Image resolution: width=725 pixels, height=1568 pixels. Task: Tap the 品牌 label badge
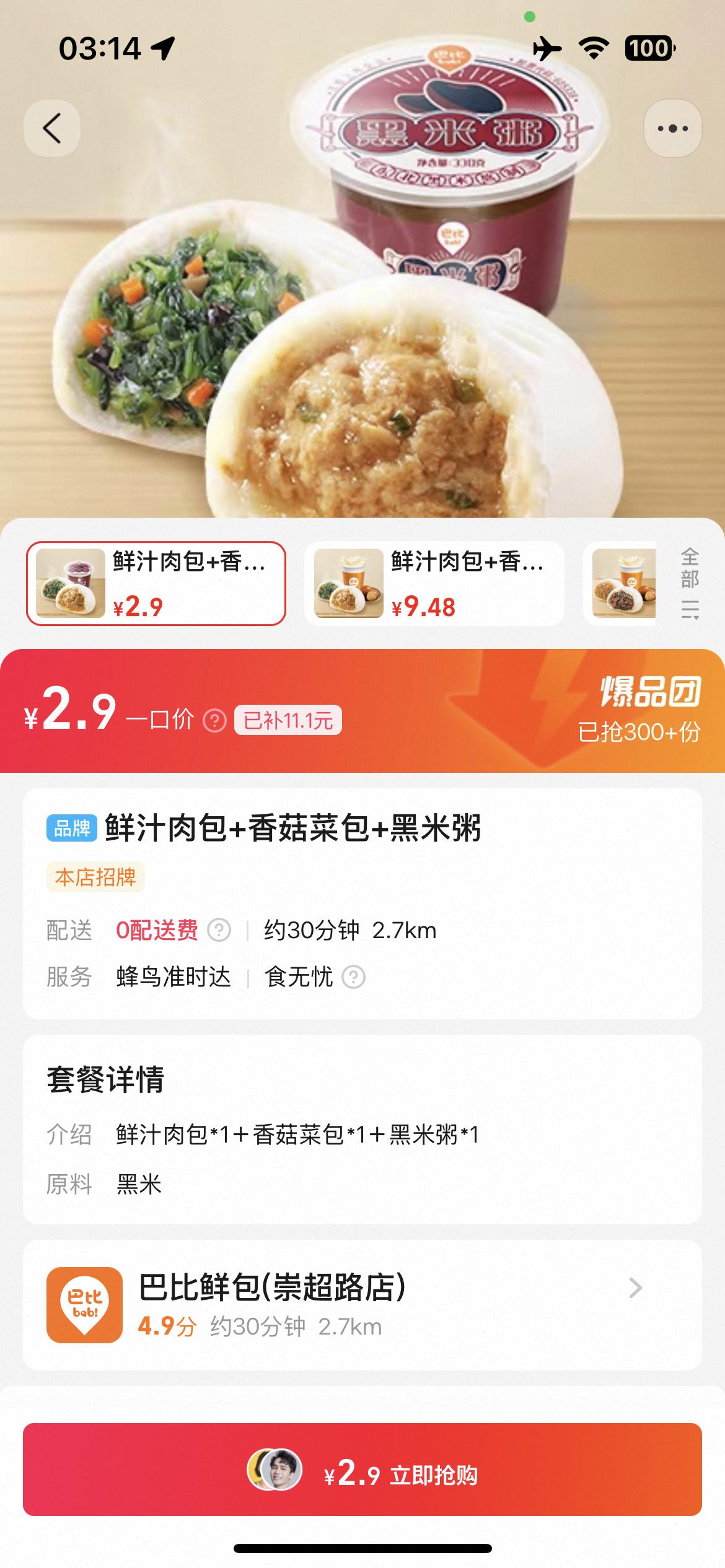pyautogui.click(x=72, y=825)
